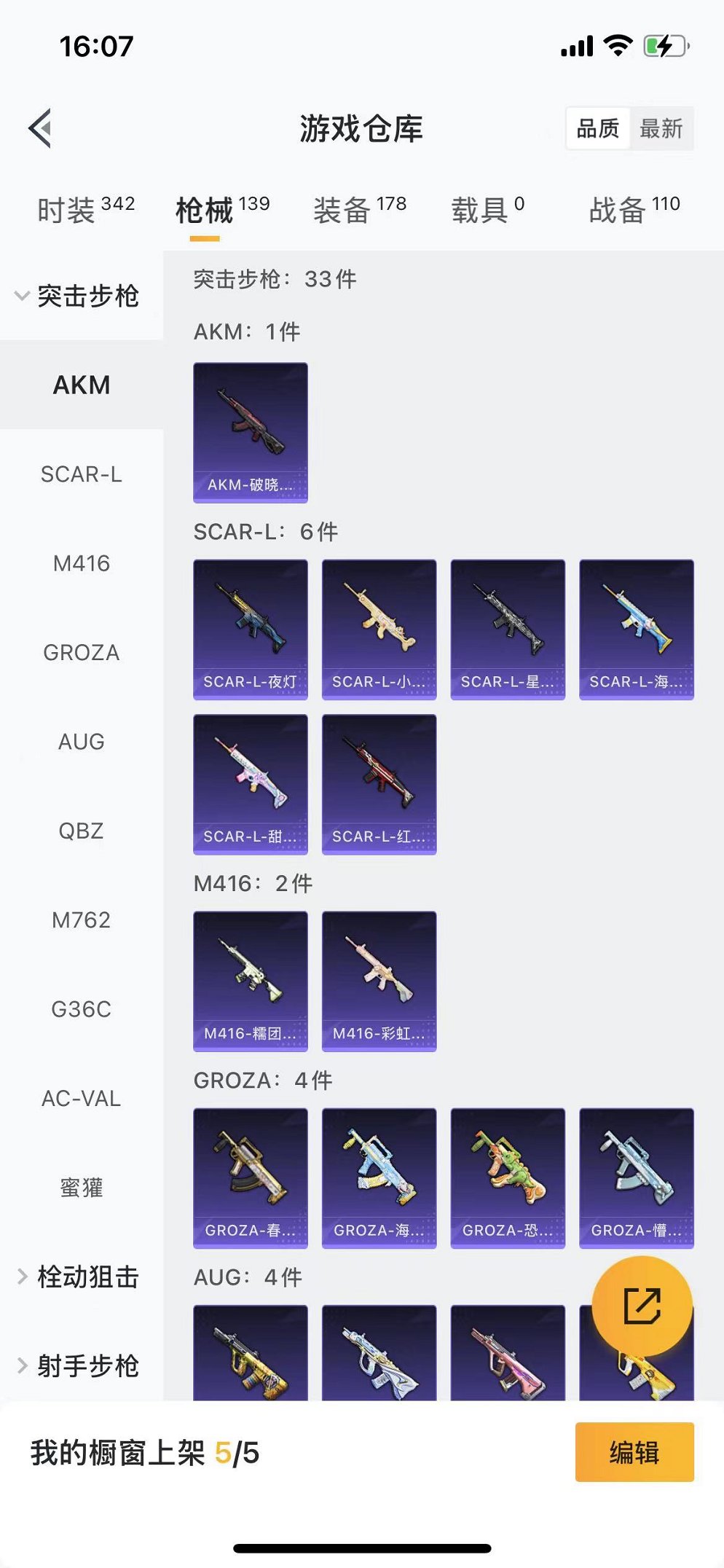Image resolution: width=724 pixels, height=1568 pixels.
Task: Jump to GROZA in the sidebar
Action: [81, 653]
